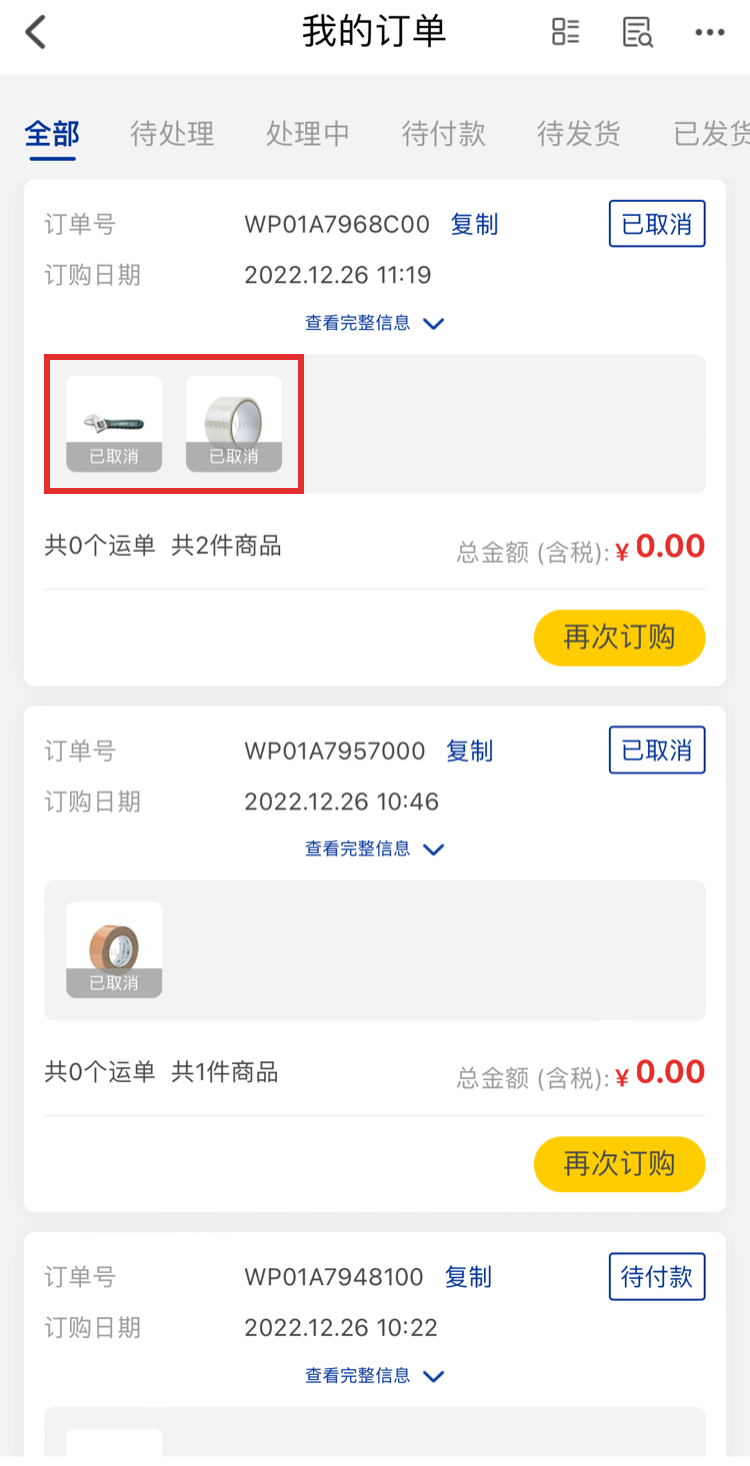
Task: Open the list view icon in header
Action: coord(565,33)
